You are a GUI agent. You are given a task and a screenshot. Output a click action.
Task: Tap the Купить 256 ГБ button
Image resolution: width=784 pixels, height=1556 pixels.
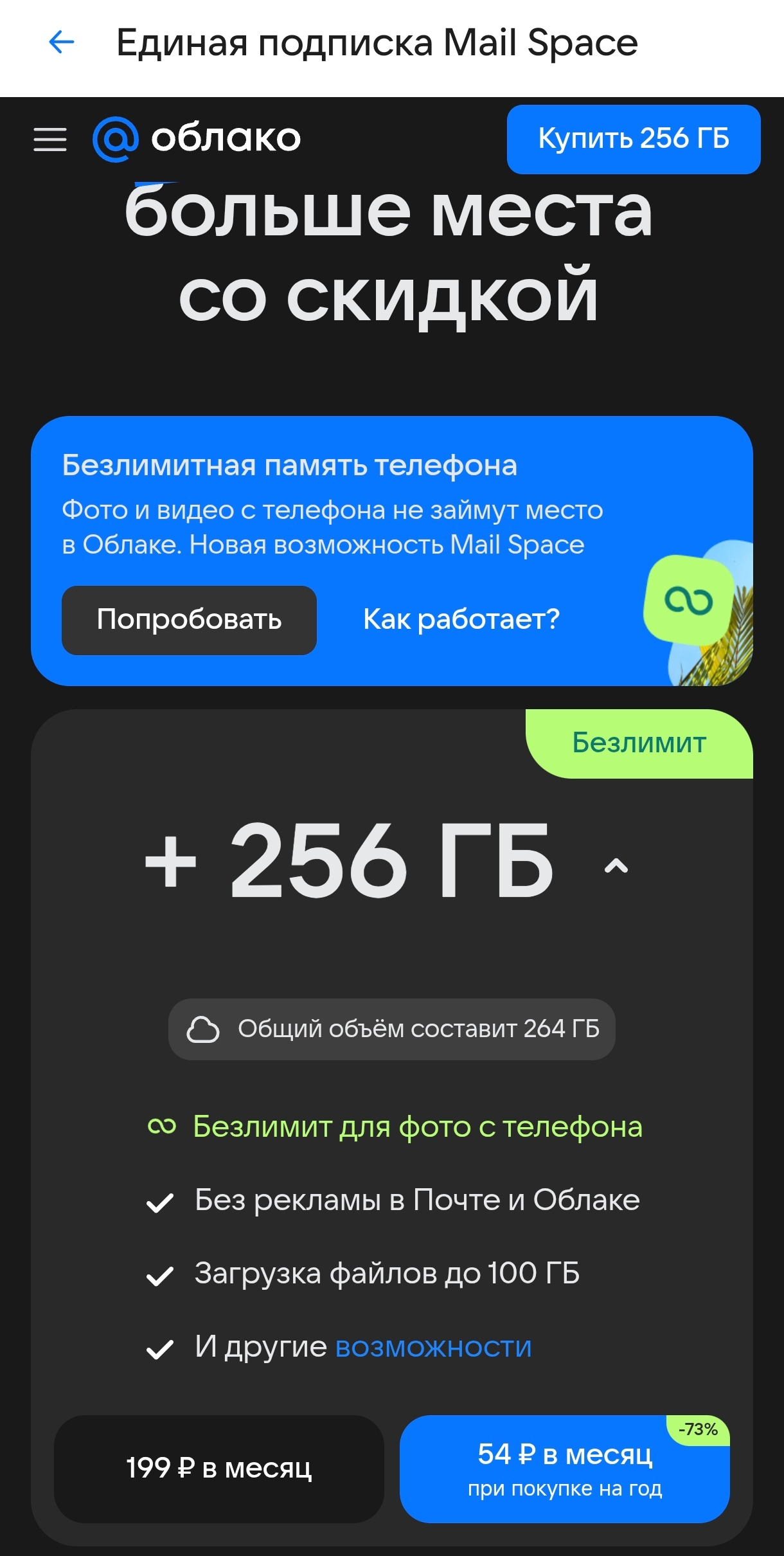(x=634, y=139)
